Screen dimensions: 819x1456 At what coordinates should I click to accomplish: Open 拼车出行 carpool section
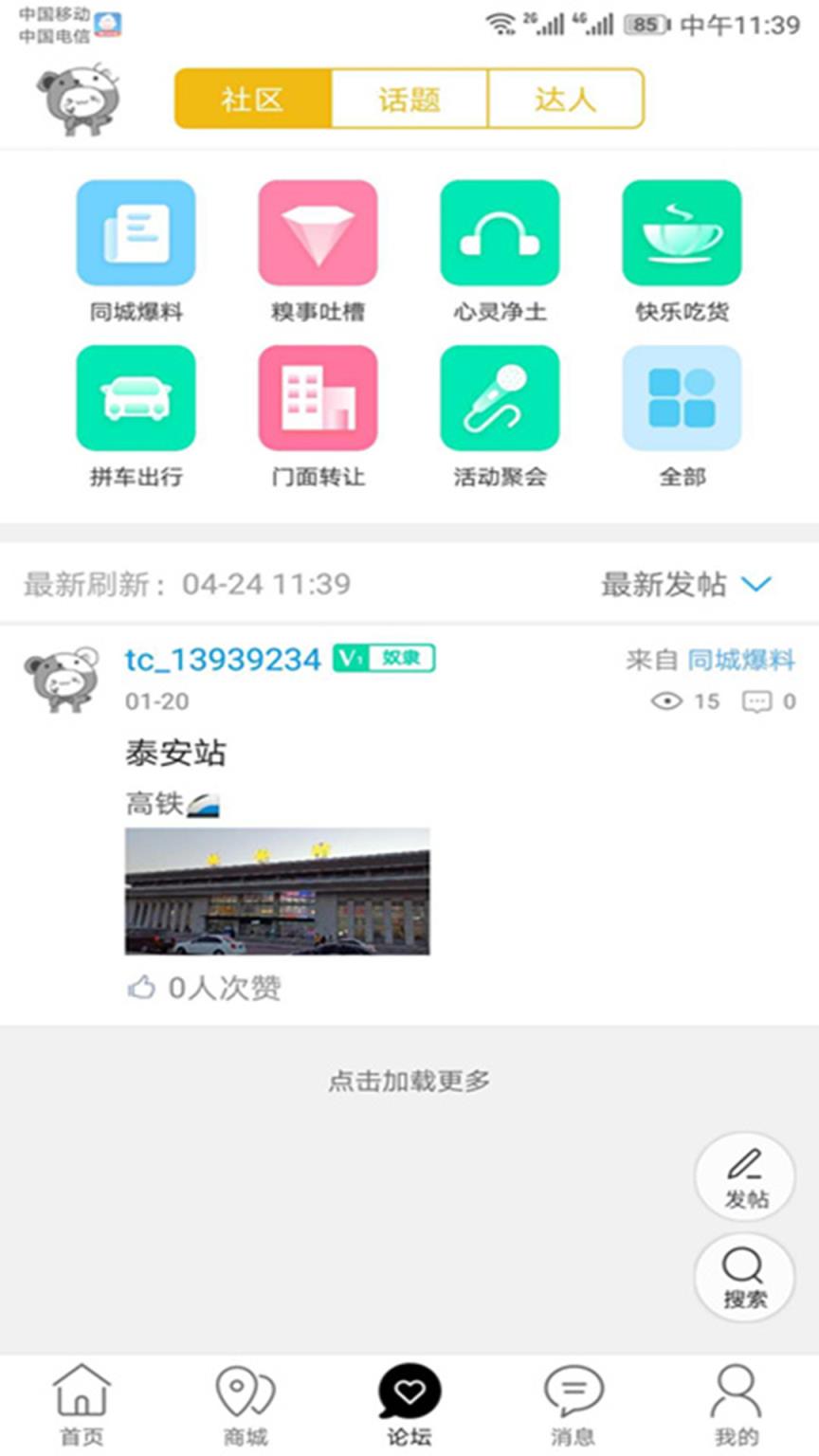point(136,398)
